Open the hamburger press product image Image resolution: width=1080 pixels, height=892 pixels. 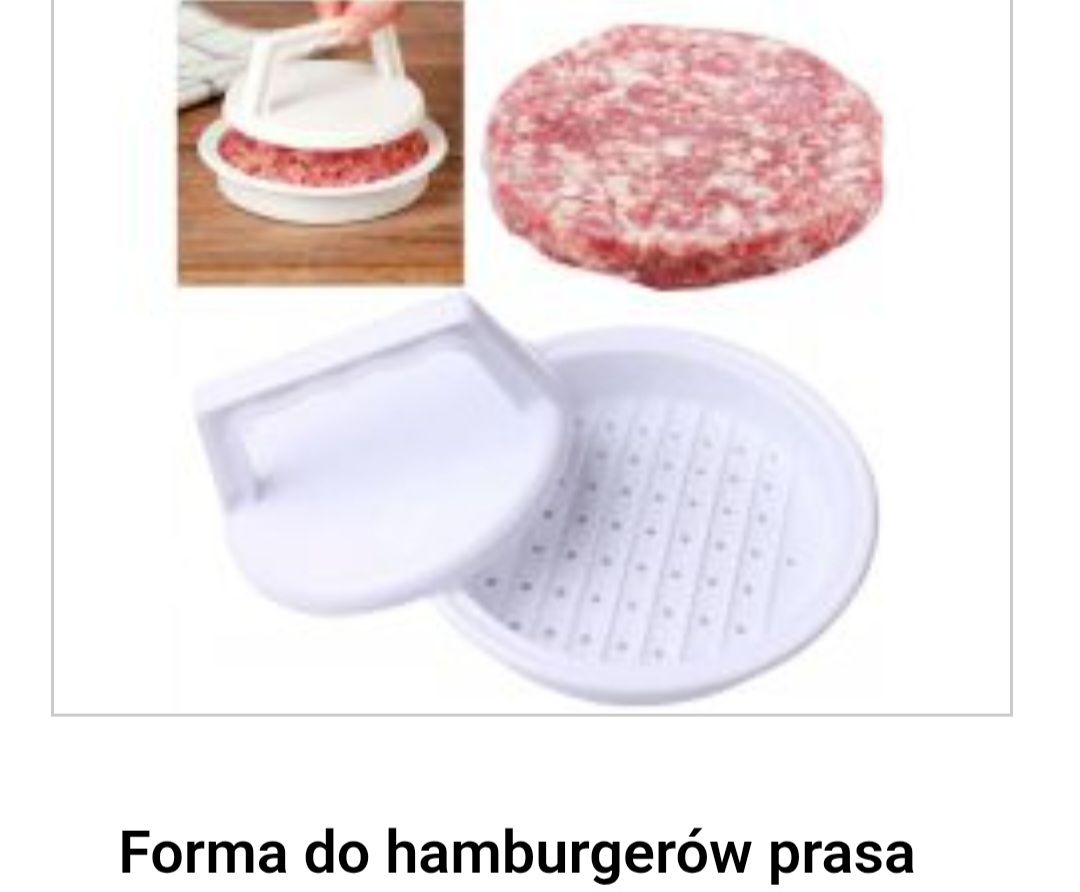click(532, 355)
